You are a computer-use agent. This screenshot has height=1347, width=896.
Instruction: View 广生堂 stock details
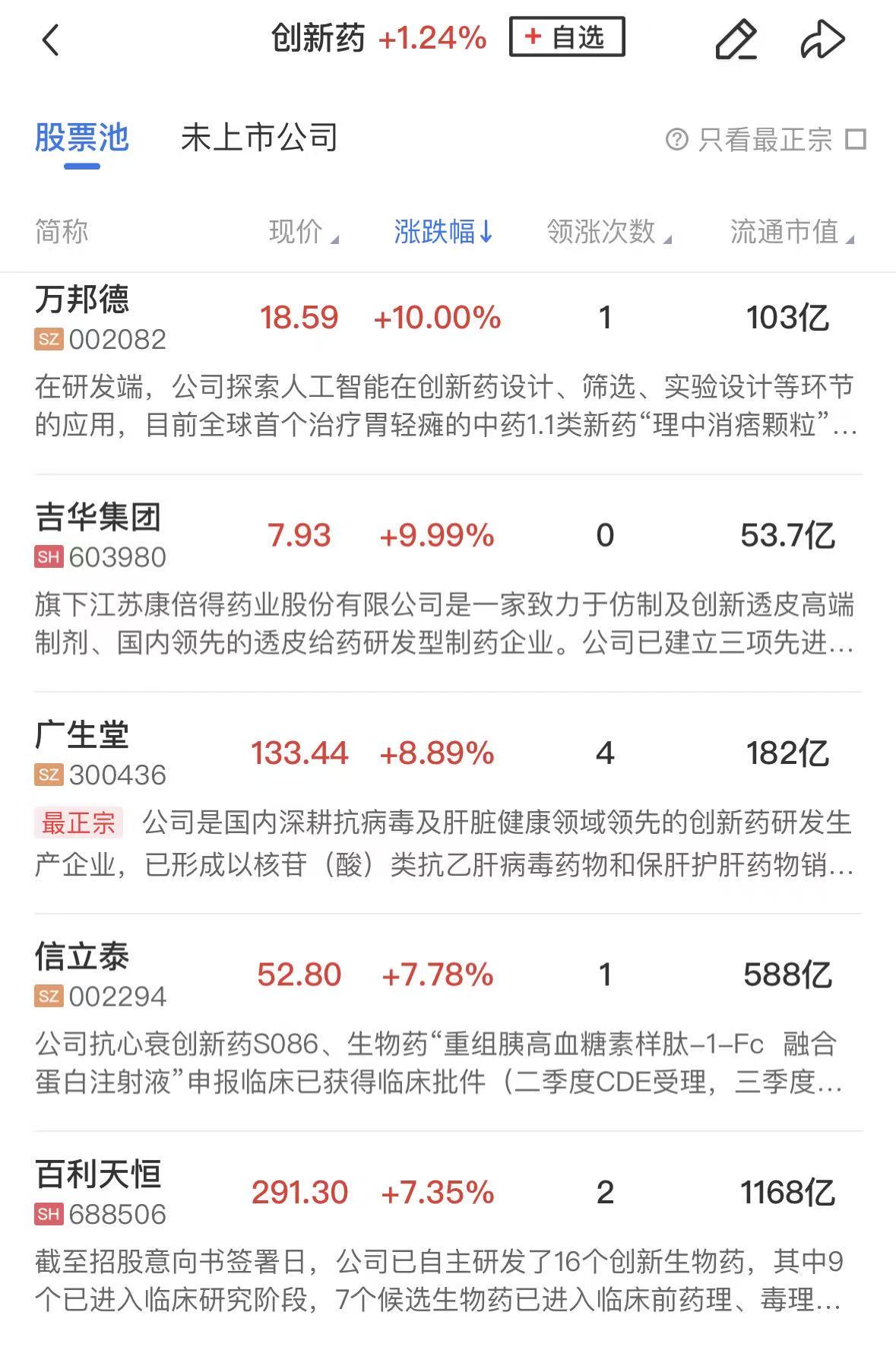click(x=82, y=736)
